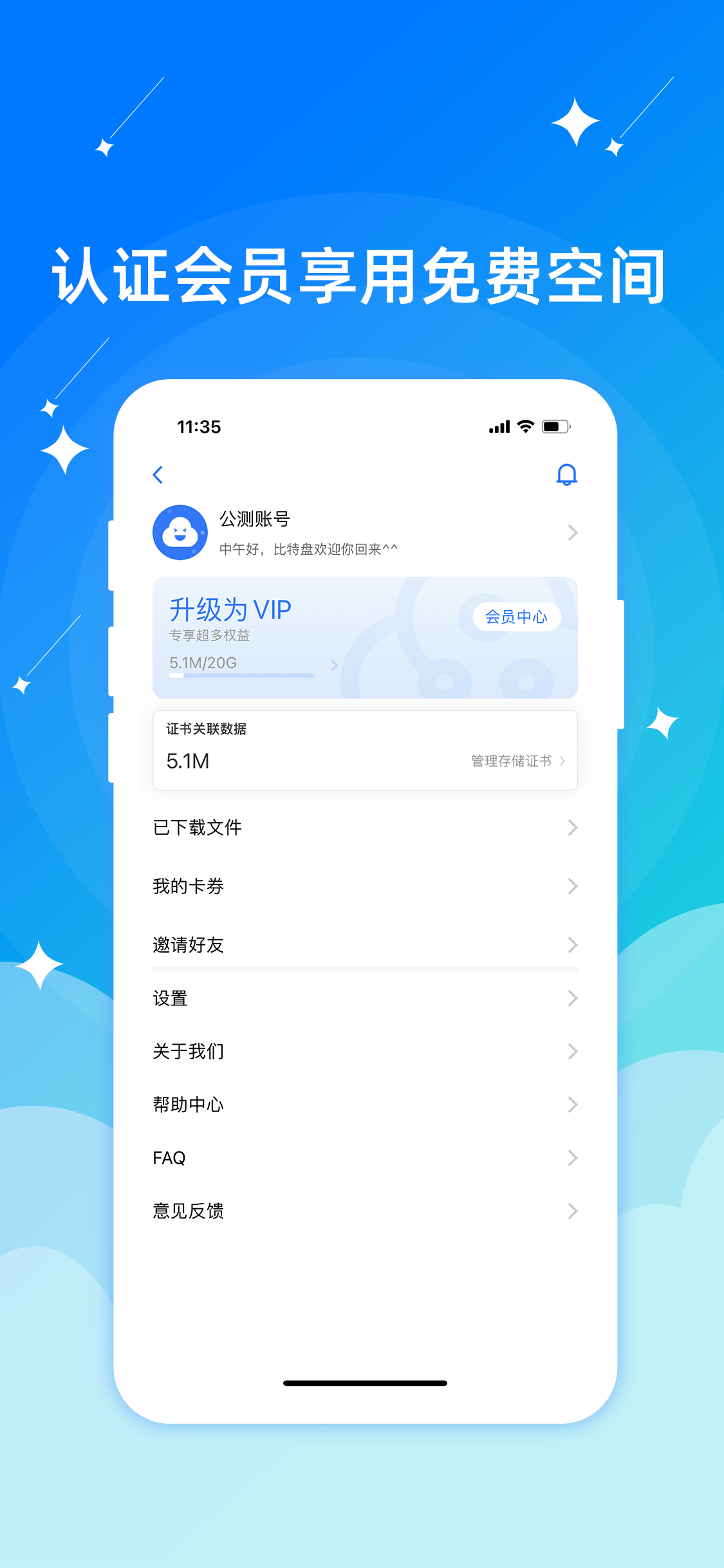The image size is (724, 1568).
Task: Expand account details via chevron beside 公测账号
Action: pyautogui.click(x=573, y=532)
